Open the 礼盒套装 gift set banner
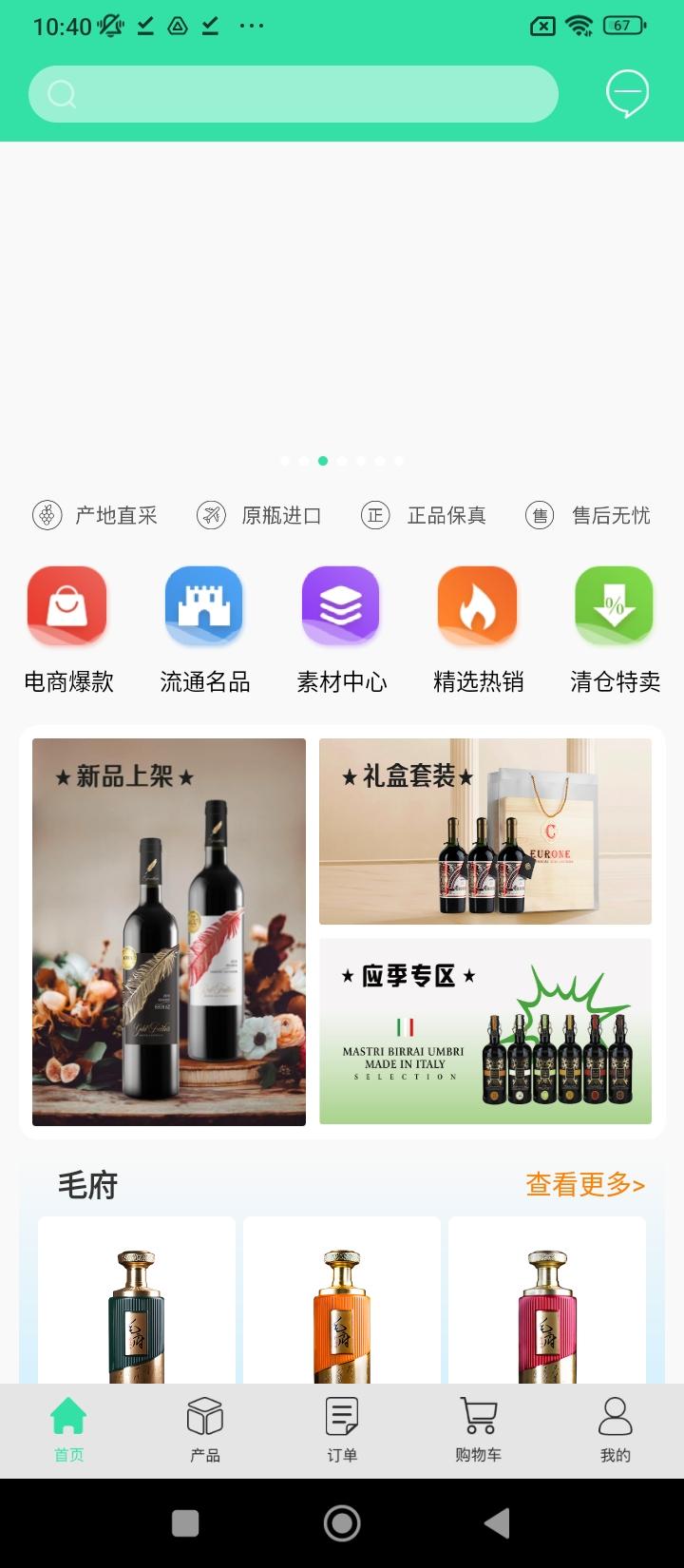Viewport: 684px width, 1568px height. pyautogui.click(x=485, y=831)
